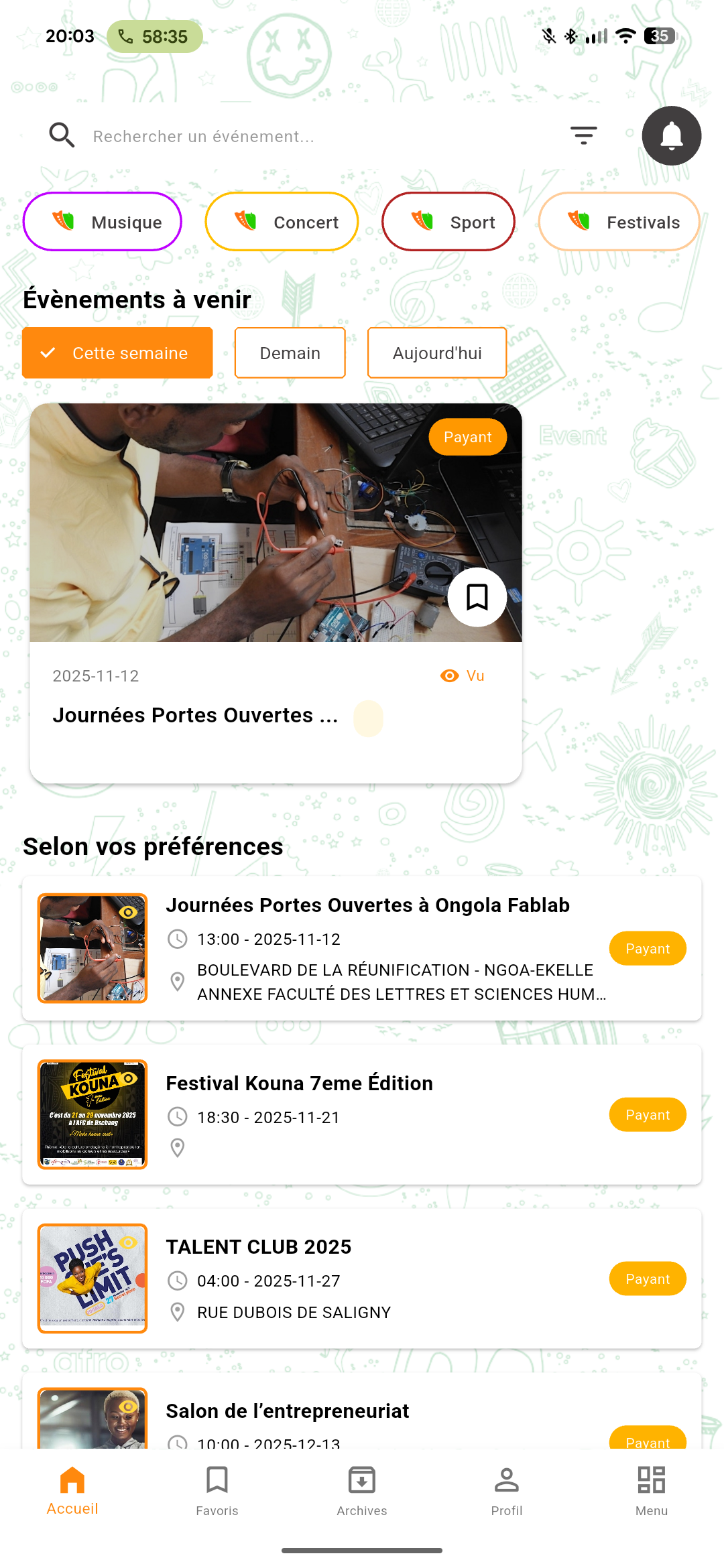Screen dimensions: 724x1568
Task: Open the filter options icon
Action: [583, 135]
